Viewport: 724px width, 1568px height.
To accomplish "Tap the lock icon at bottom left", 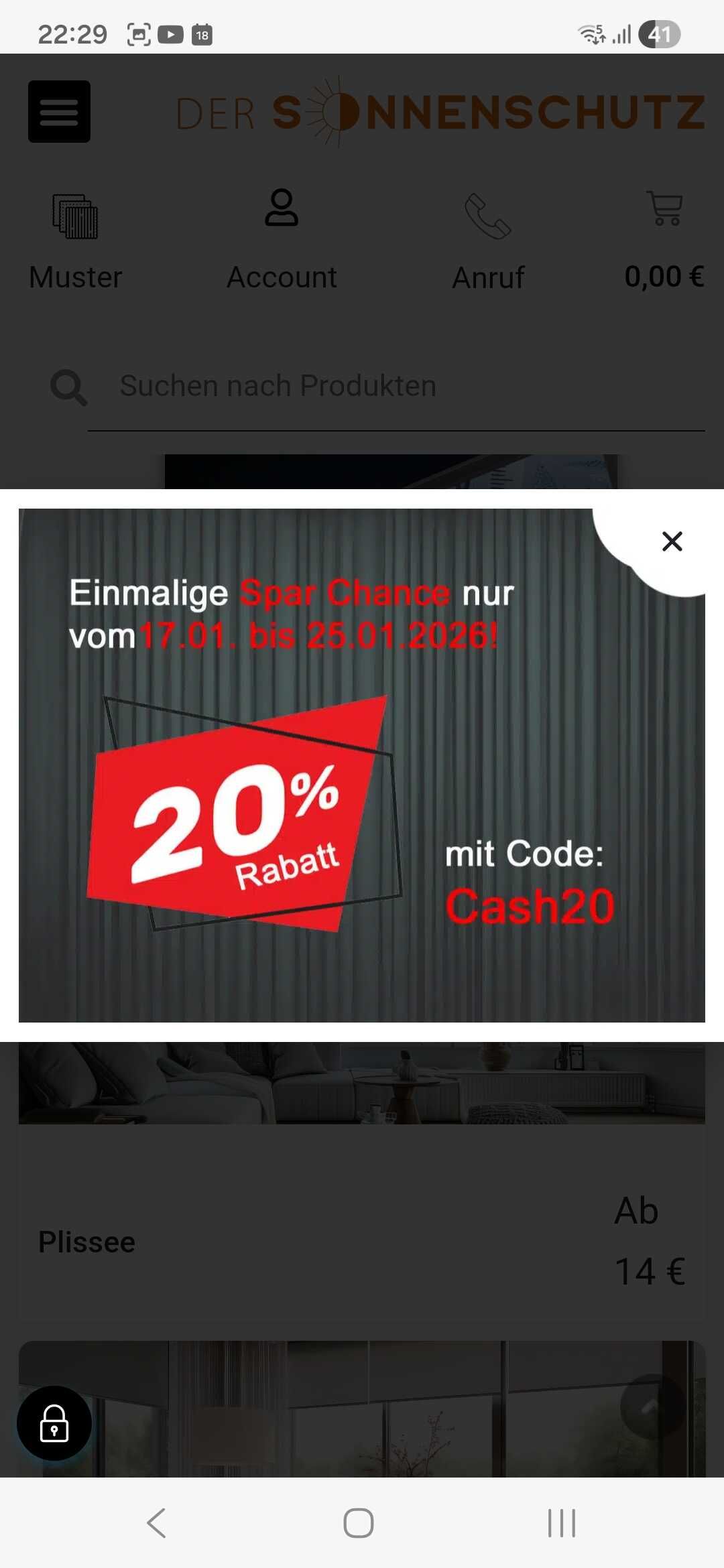I will (x=54, y=1424).
